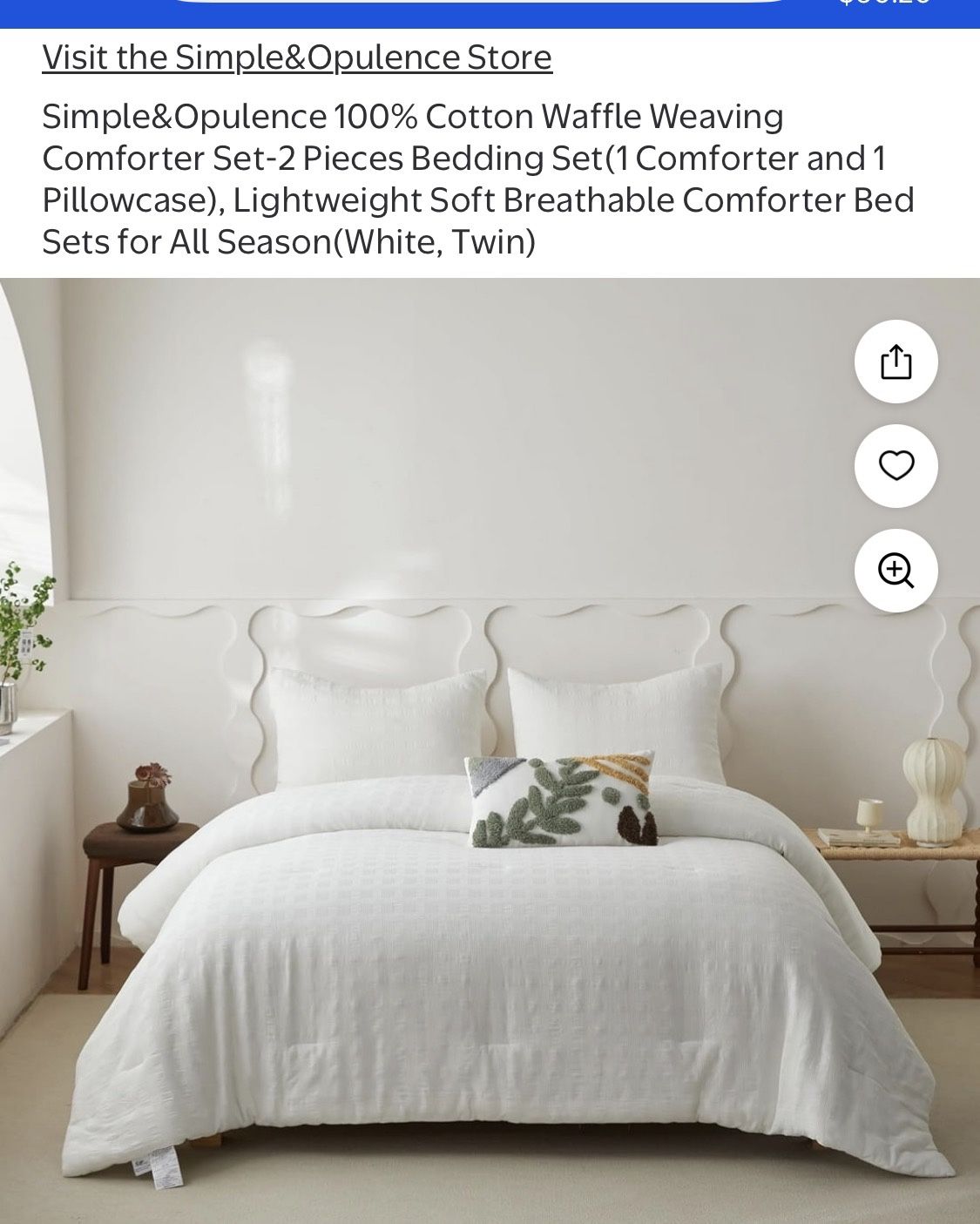Open sharing options for this comforter set
Screen dimensions: 980x1224
(x=897, y=360)
